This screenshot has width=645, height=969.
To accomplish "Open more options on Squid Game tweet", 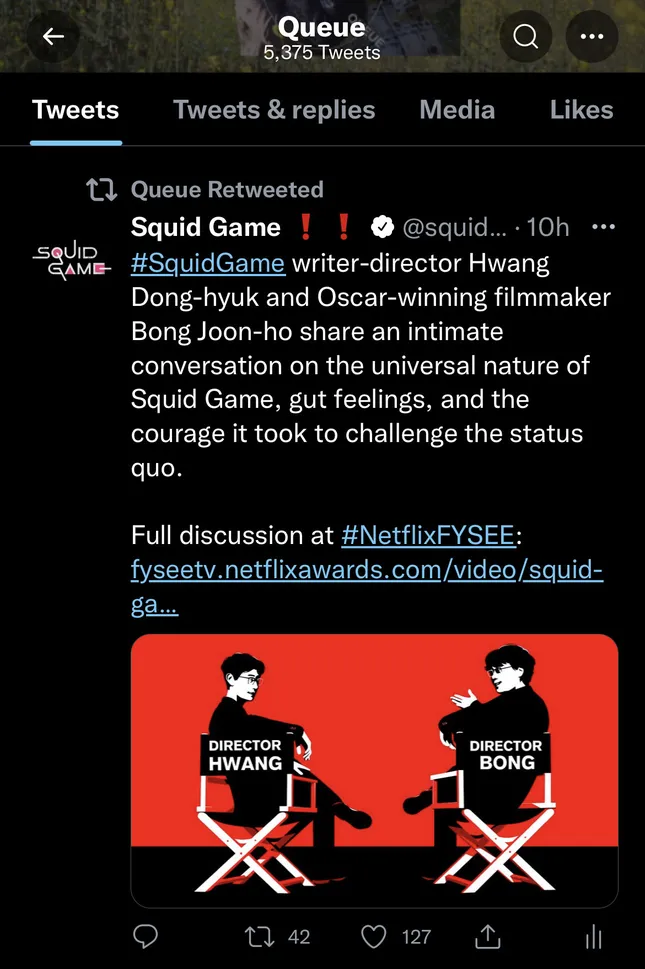I will pos(603,227).
